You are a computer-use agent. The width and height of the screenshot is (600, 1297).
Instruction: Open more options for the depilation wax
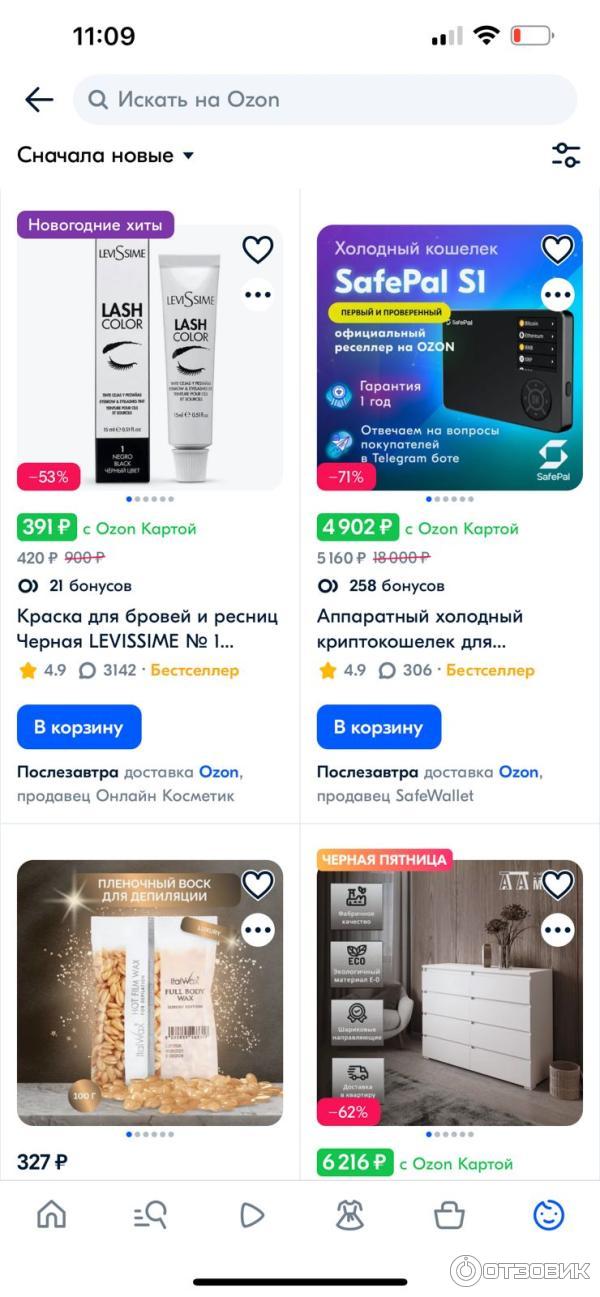[258, 930]
